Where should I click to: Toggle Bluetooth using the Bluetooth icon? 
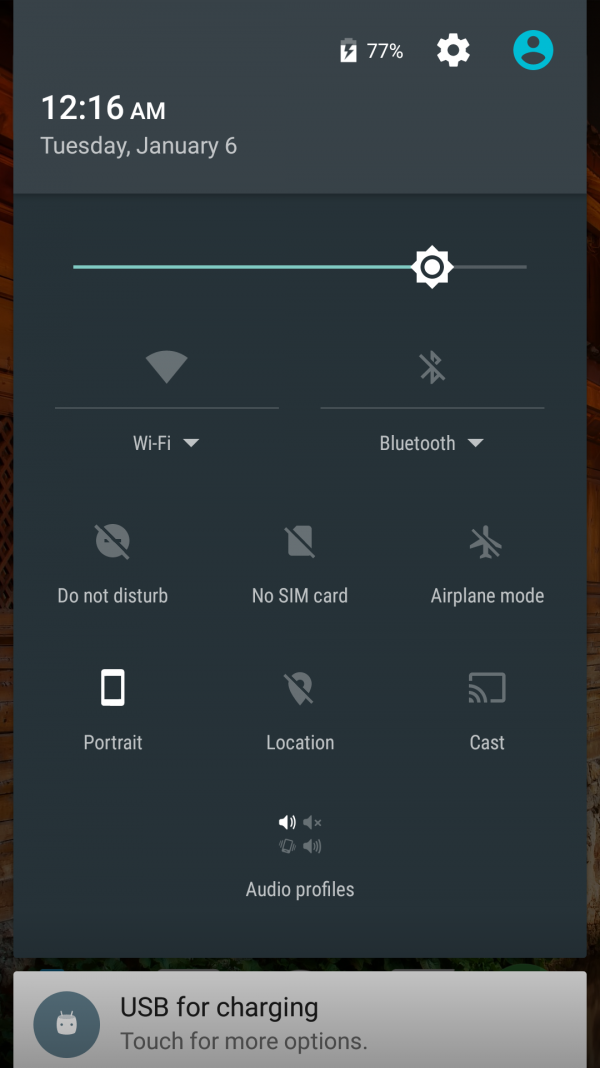pyautogui.click(x=432, y=368)
